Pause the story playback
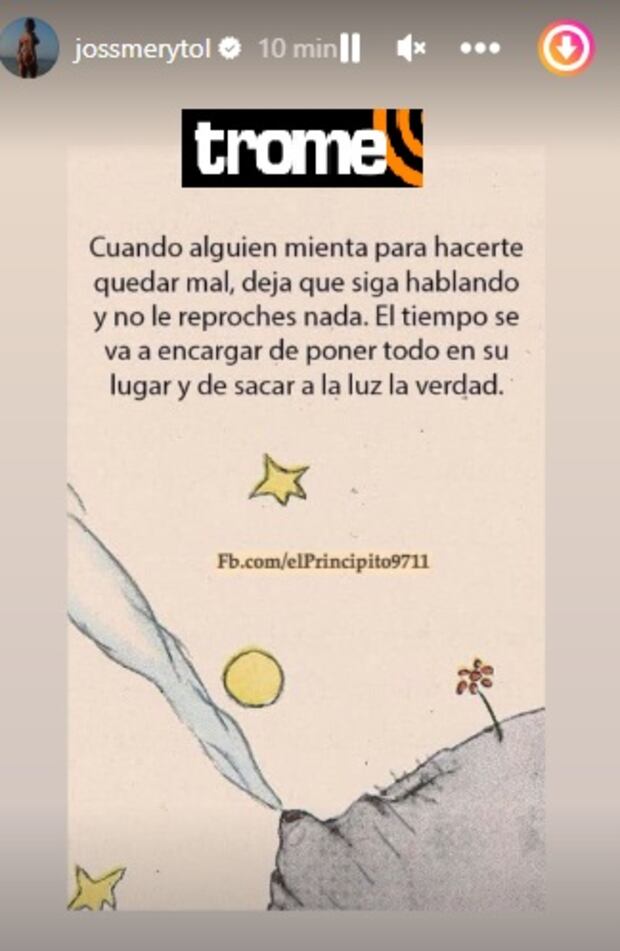This screenshot has width=620, height=951. [350, 48]
